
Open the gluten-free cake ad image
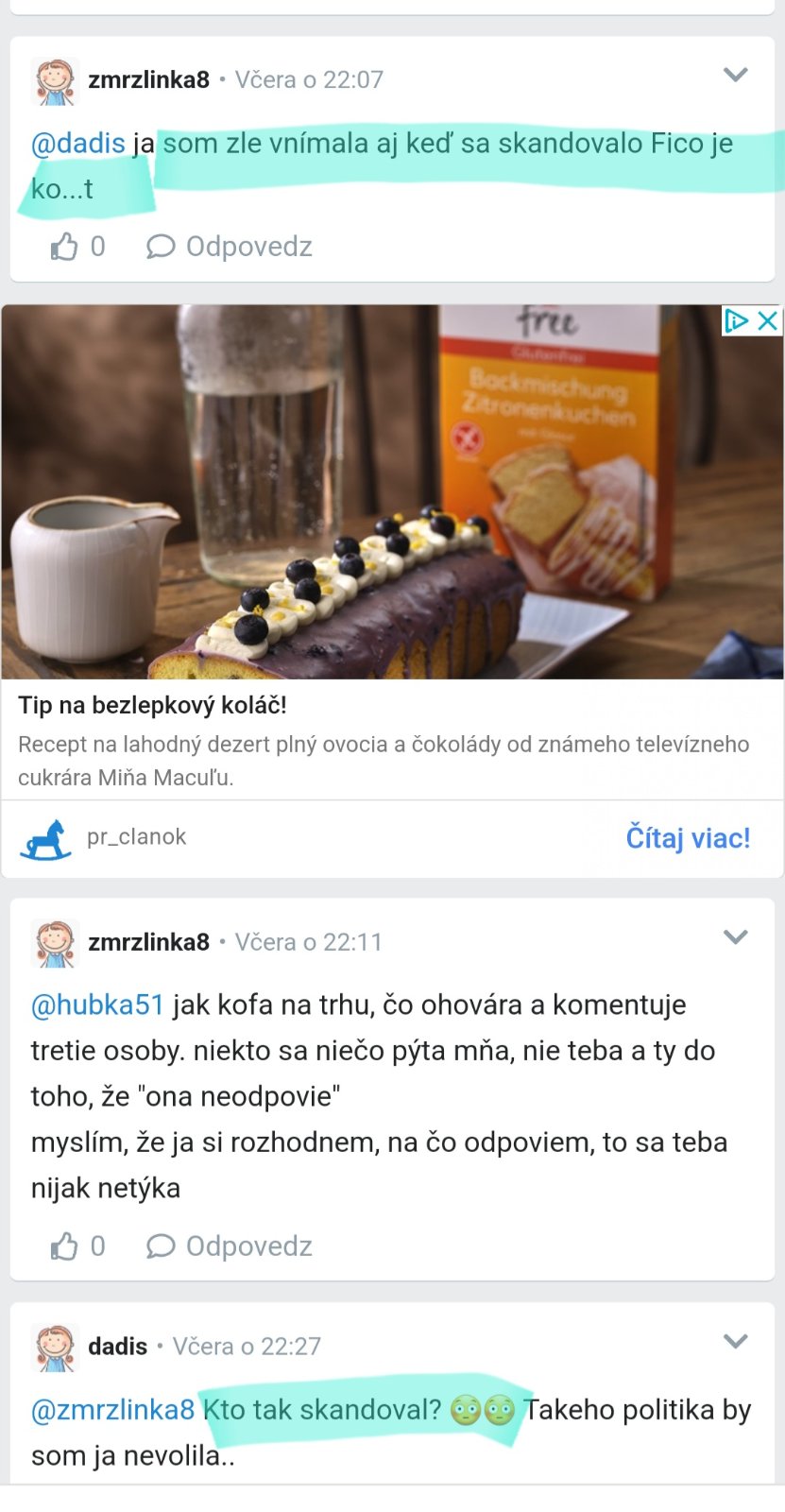point(392,491)
